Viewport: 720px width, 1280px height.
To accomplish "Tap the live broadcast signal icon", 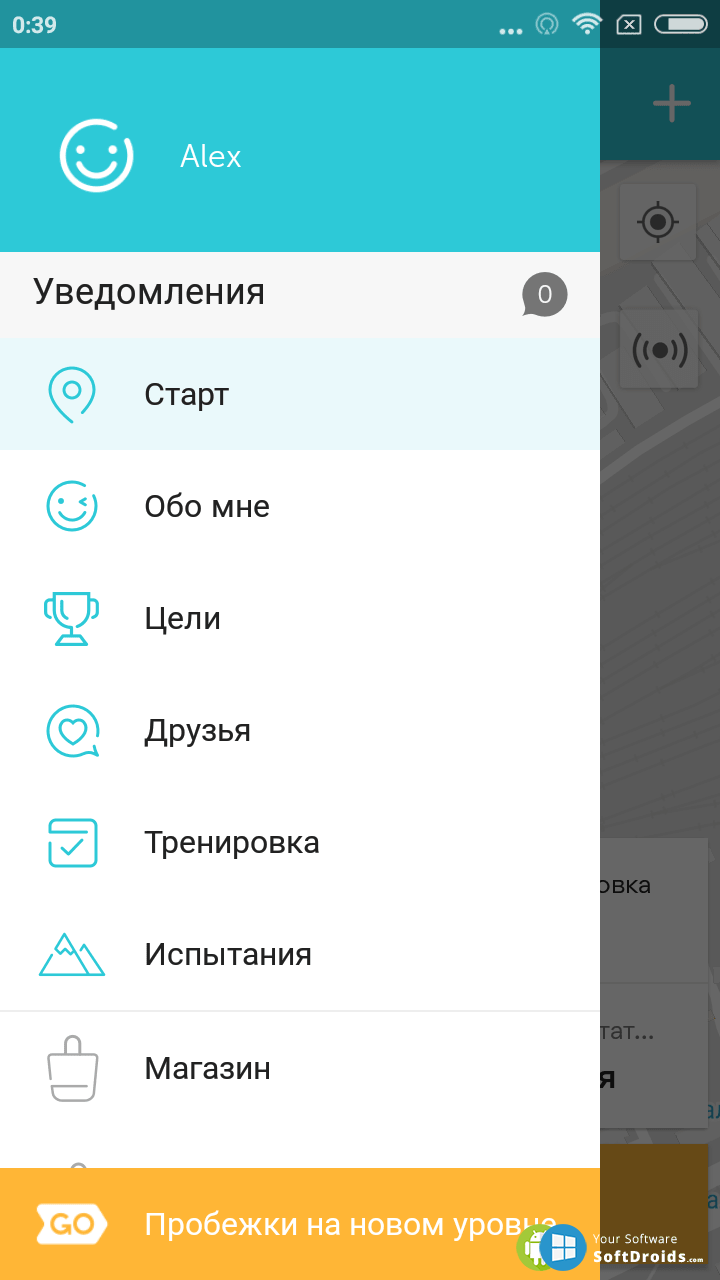I will 659,349.
